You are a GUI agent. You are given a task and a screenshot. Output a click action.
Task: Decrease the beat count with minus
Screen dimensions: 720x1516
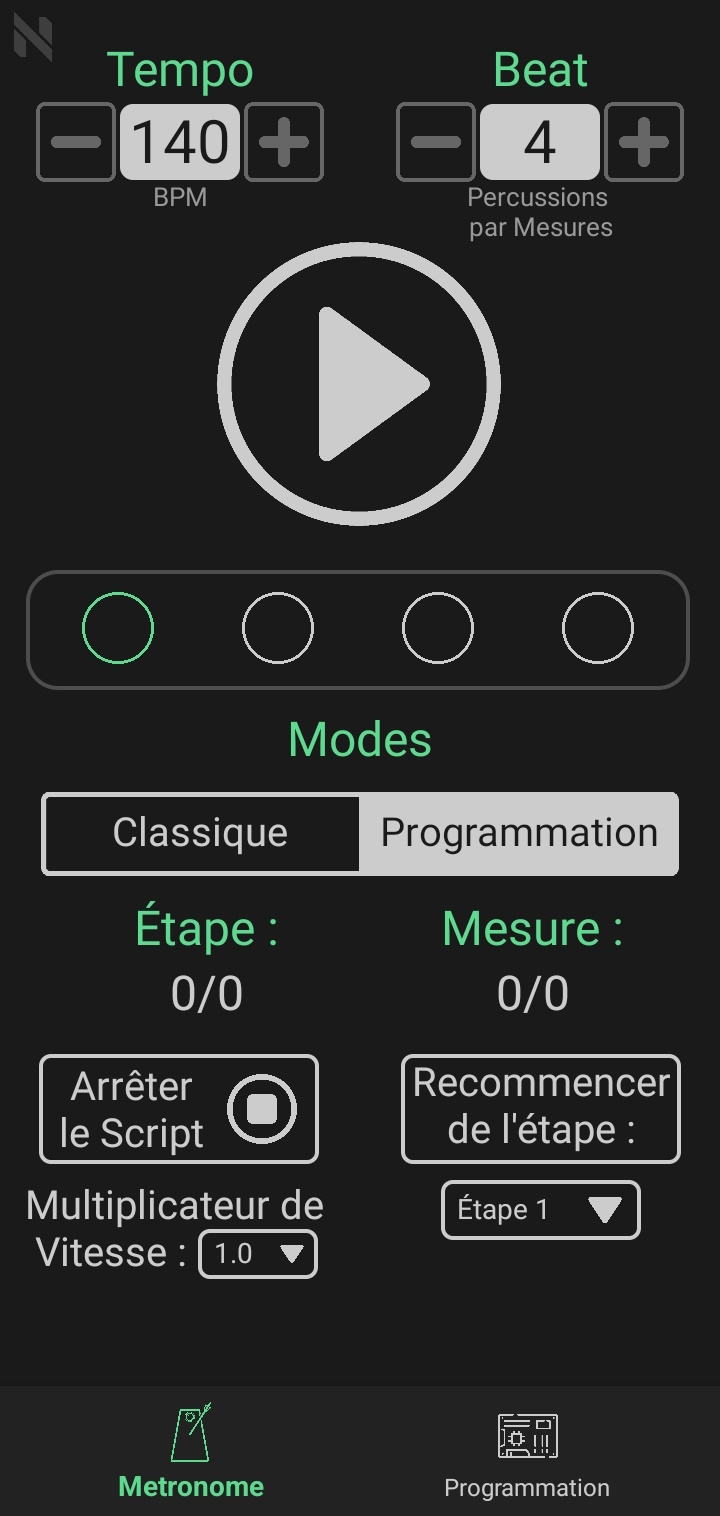coord(436,142)
